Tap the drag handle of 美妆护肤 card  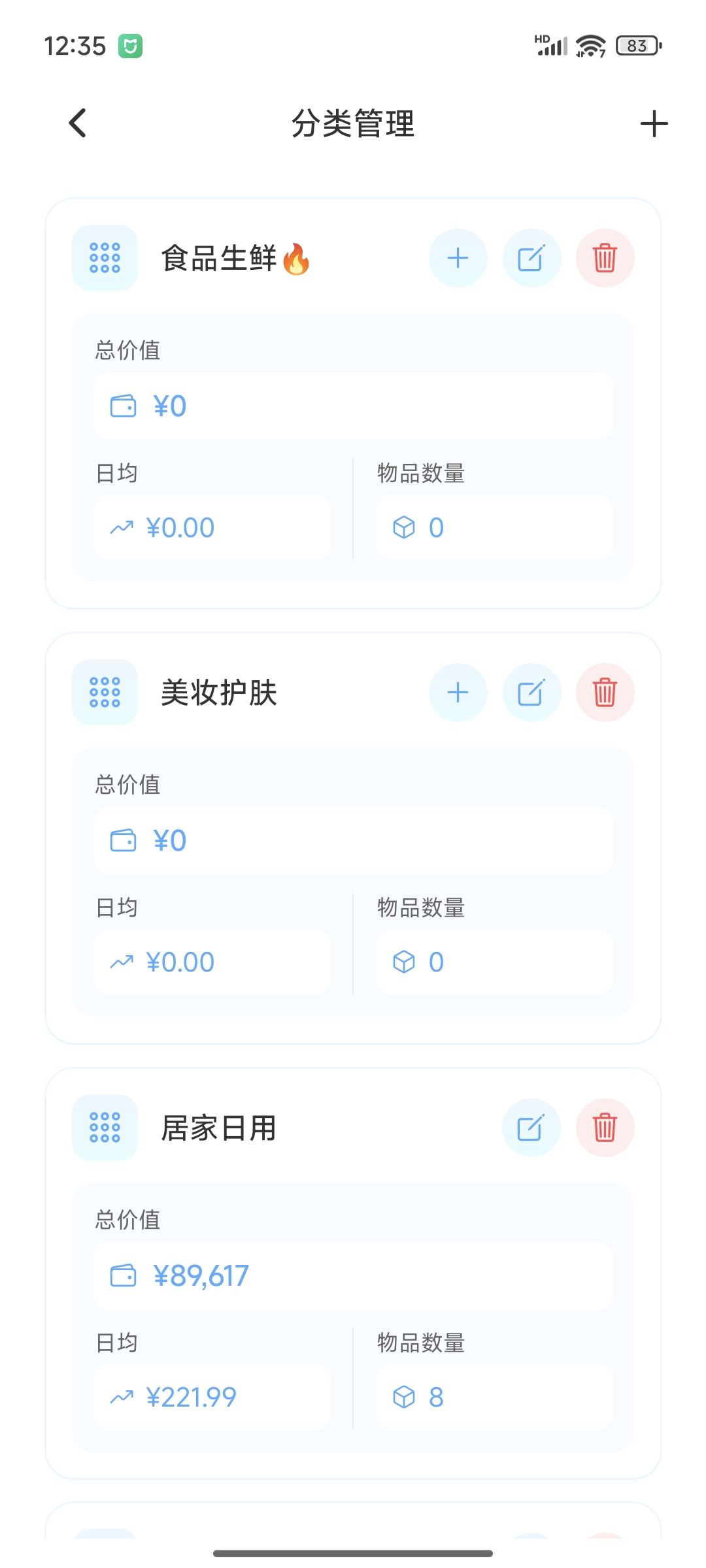105,693
